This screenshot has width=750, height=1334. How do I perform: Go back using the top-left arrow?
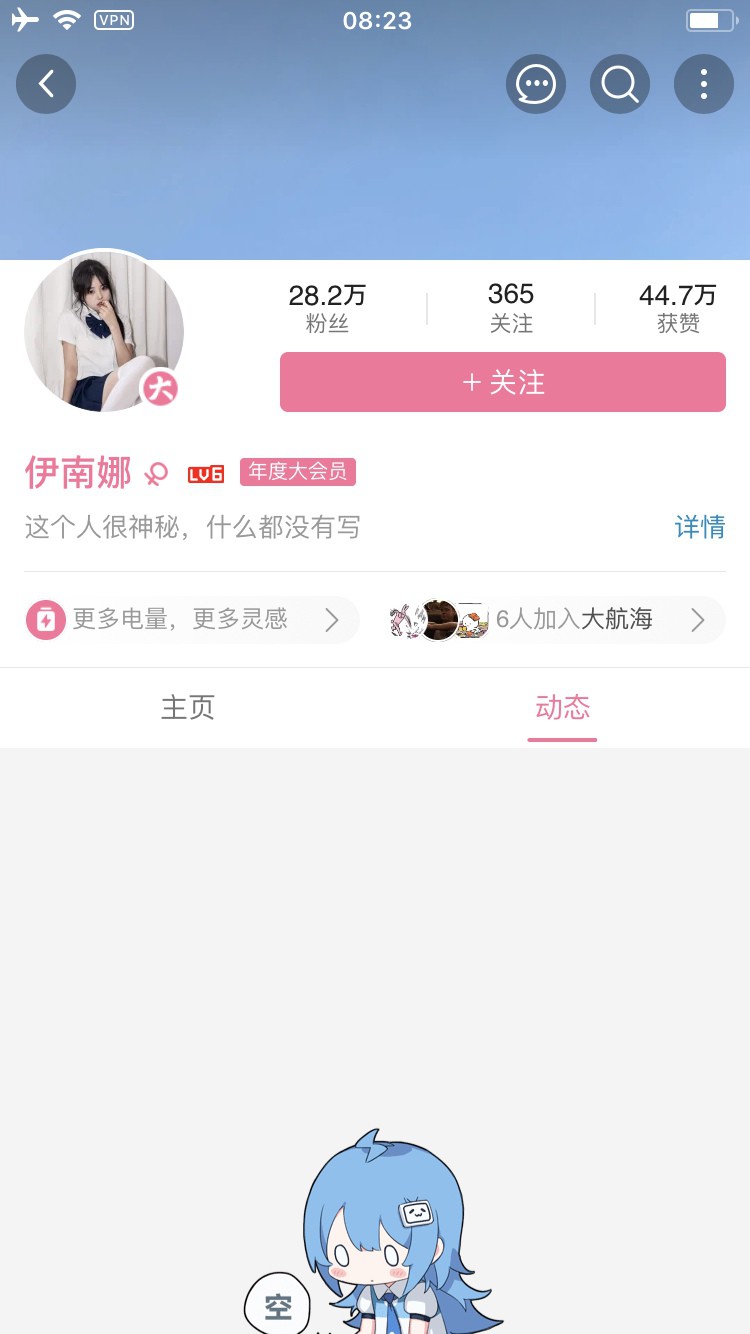click(x=46, y=84)
